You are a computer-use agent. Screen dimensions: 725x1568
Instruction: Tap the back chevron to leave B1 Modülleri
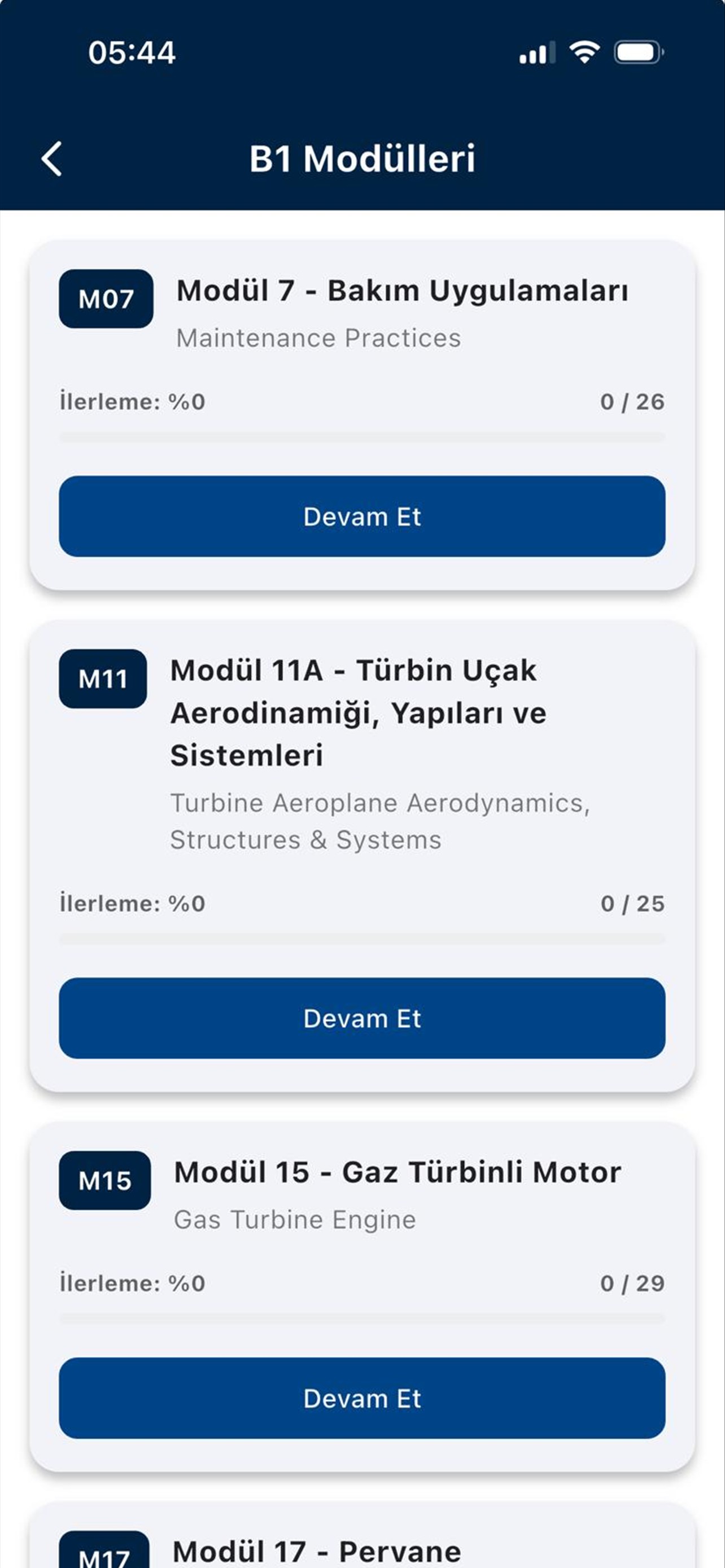point(53,158)
